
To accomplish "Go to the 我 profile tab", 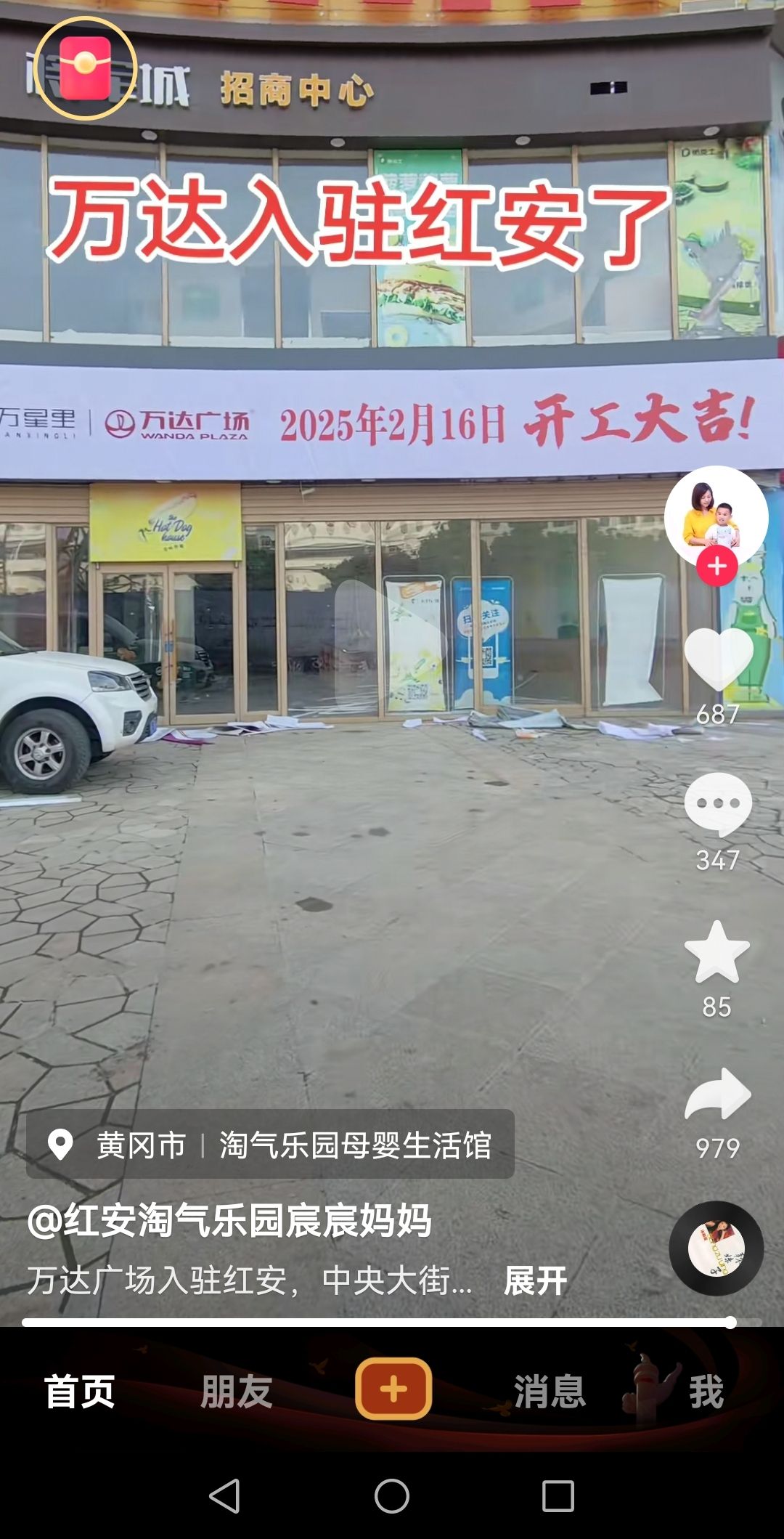I will click(x=706, y=1392).
